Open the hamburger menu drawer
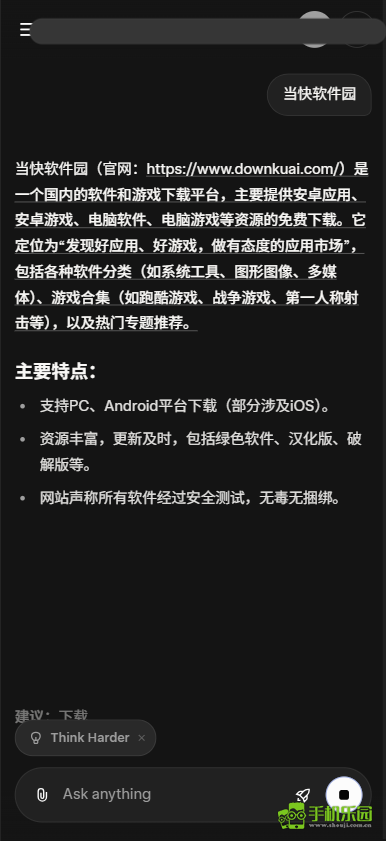 [x=25, y=29]
